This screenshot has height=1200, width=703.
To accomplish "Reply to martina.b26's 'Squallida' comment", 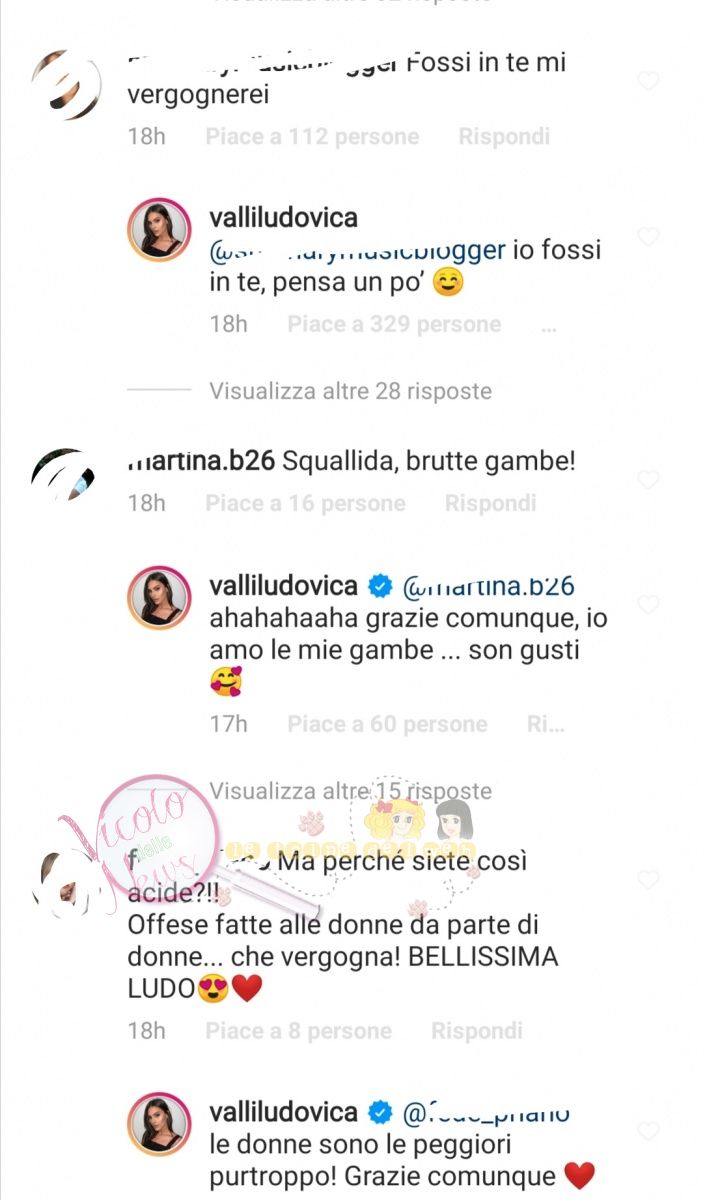I will coord(490,503).
